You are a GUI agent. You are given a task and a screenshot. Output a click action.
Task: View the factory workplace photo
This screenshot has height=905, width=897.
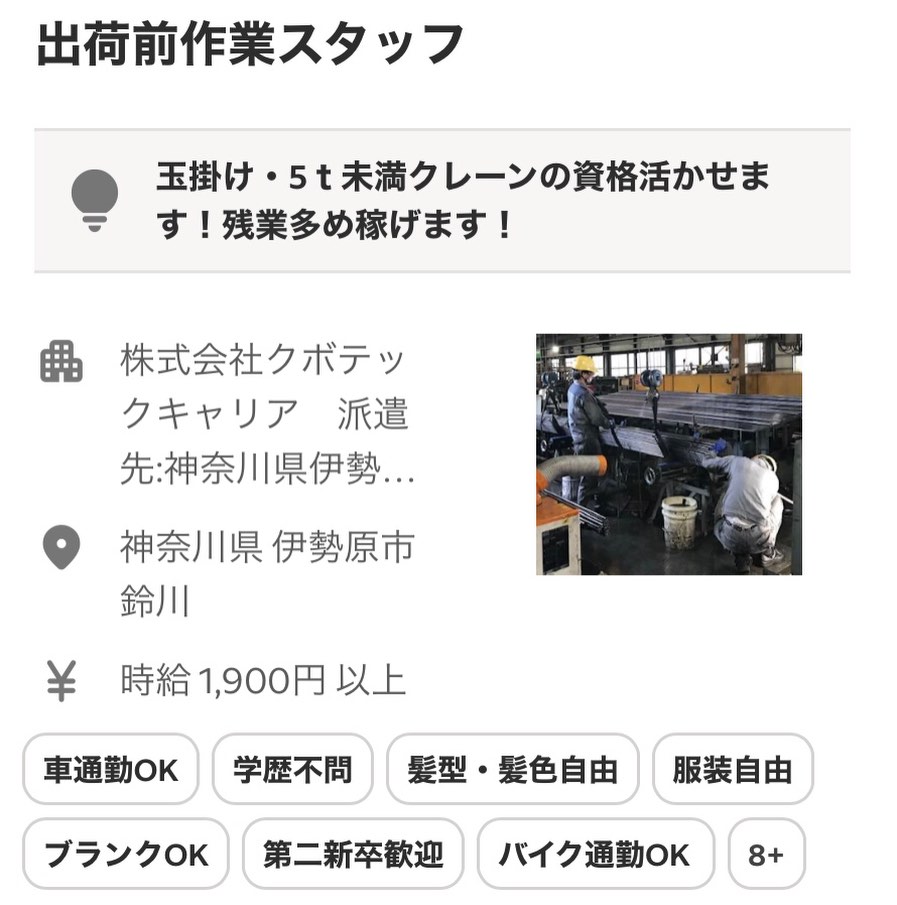(668, 454)
